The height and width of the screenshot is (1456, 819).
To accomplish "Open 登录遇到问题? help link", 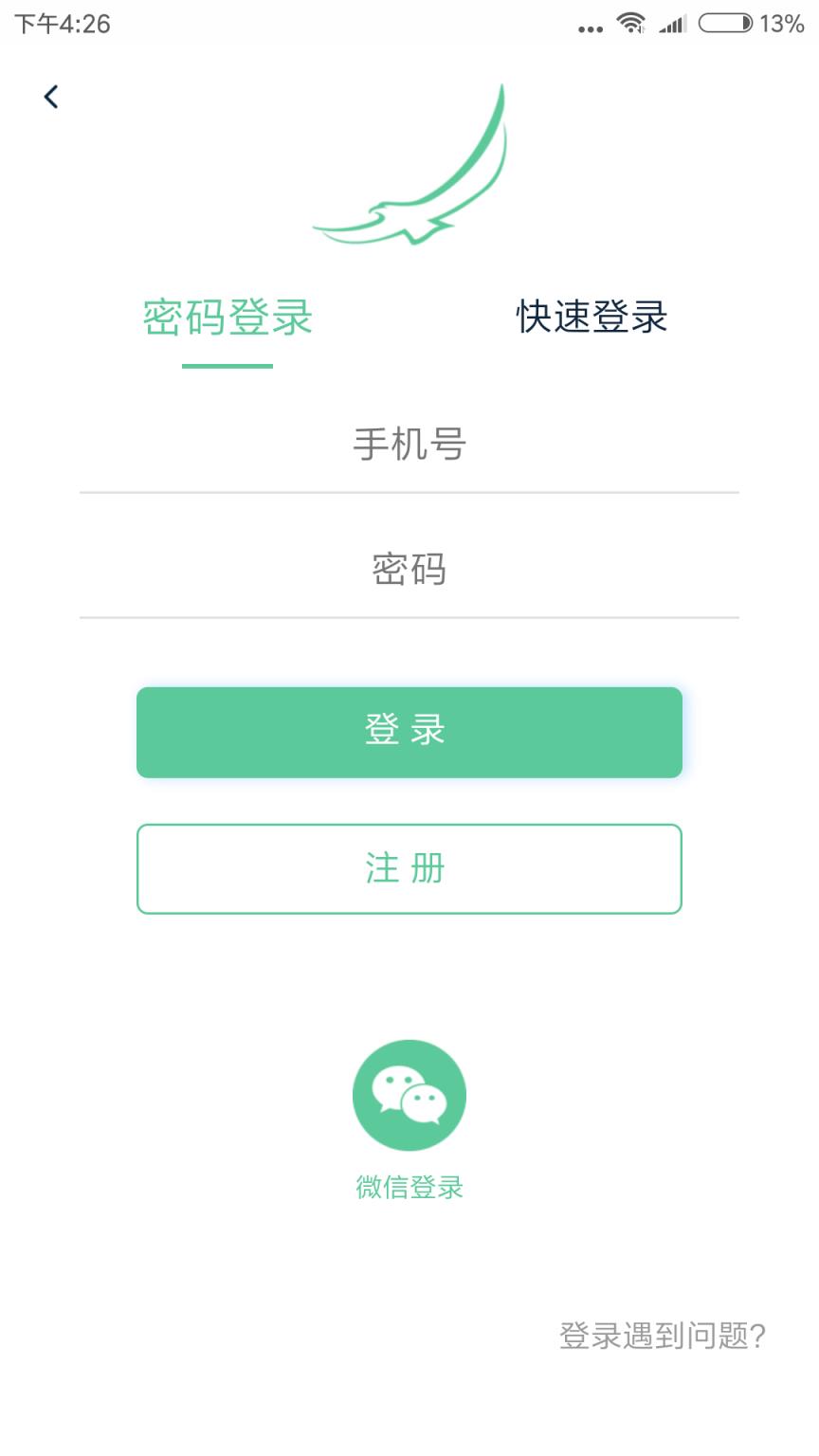I will pyautogui.click(x=664, y=1337).
